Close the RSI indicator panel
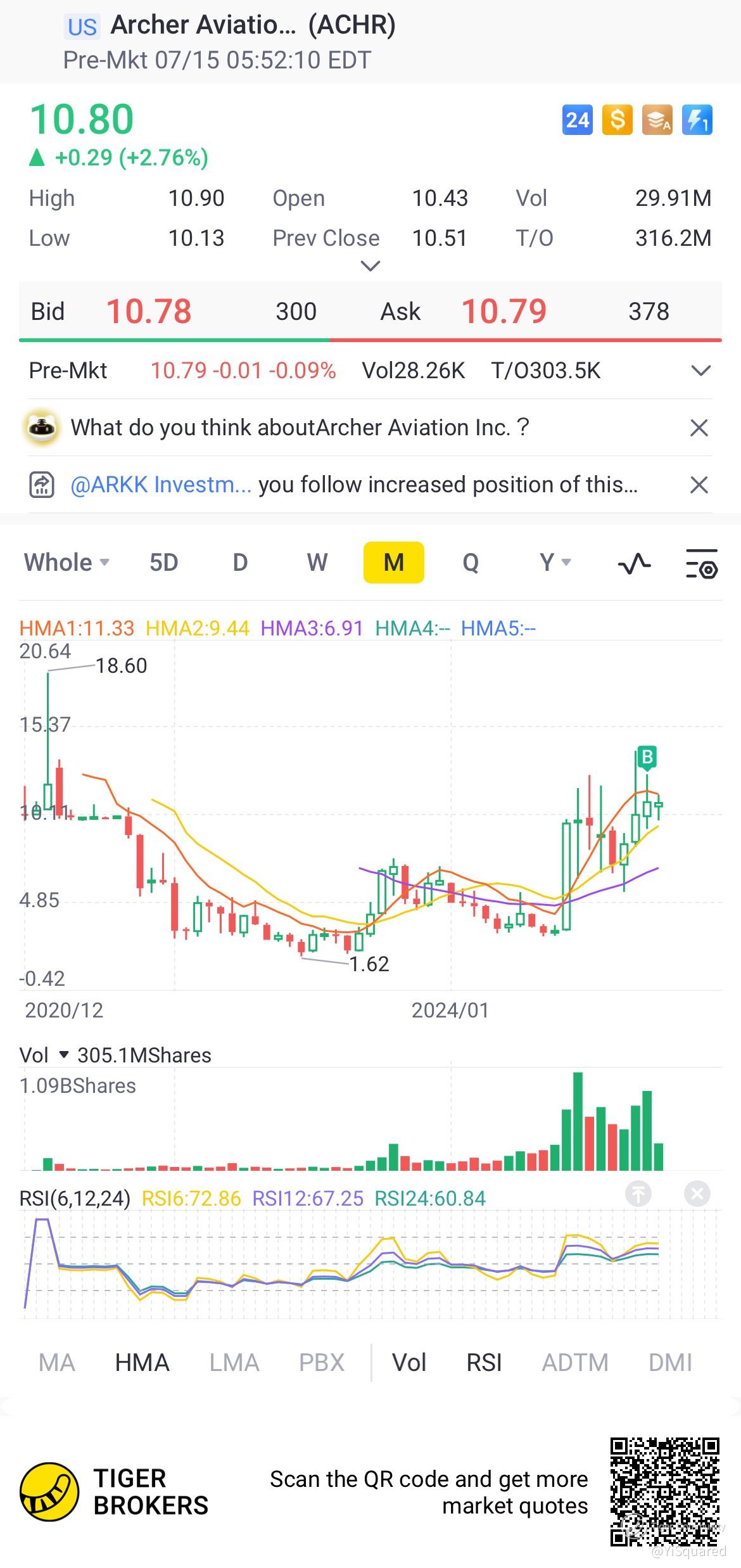The width and height of the screenshot is (741, 1568). tap(697, 1194)
